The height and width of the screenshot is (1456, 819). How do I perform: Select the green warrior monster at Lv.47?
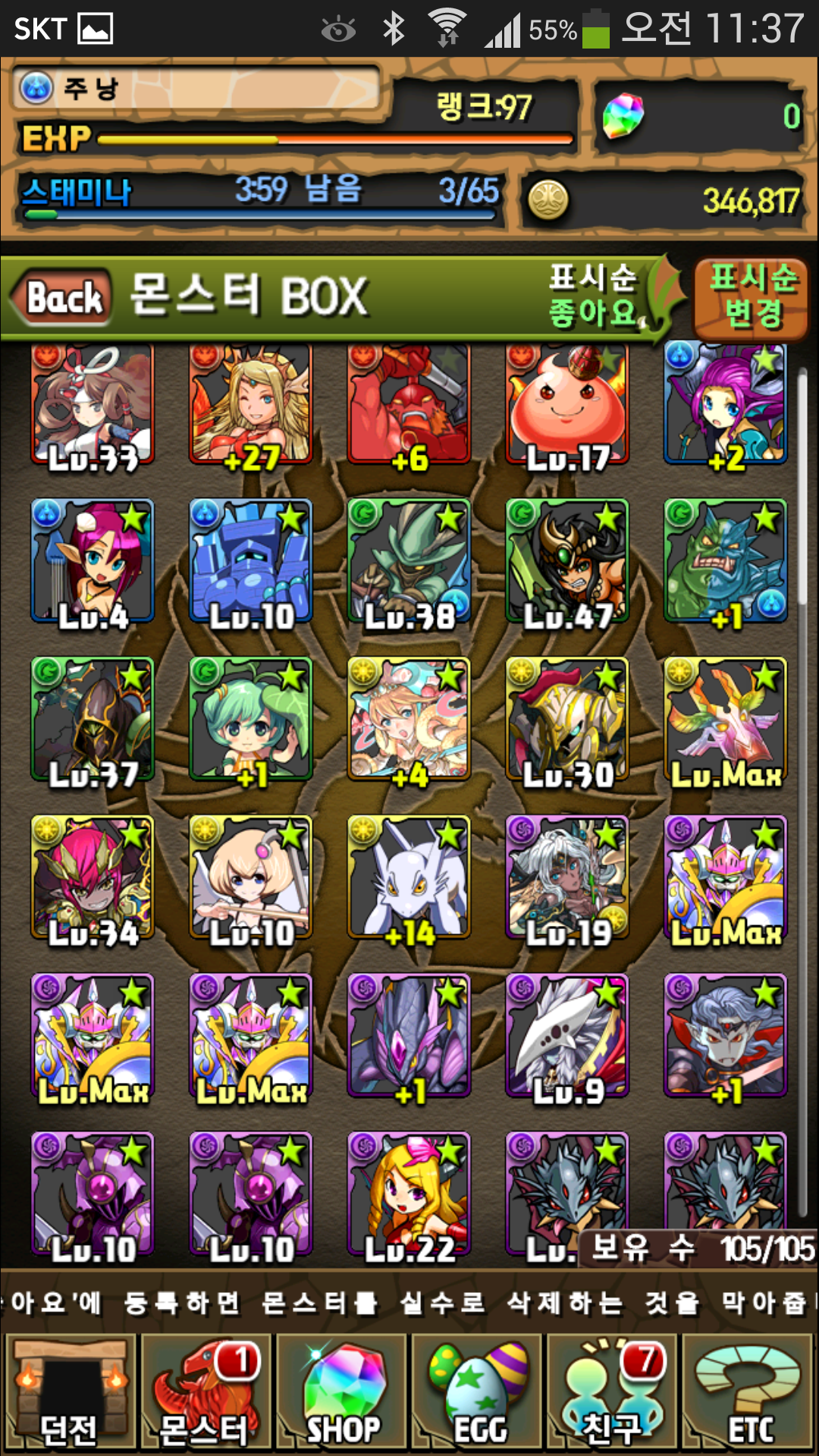[x=567, y=562]
